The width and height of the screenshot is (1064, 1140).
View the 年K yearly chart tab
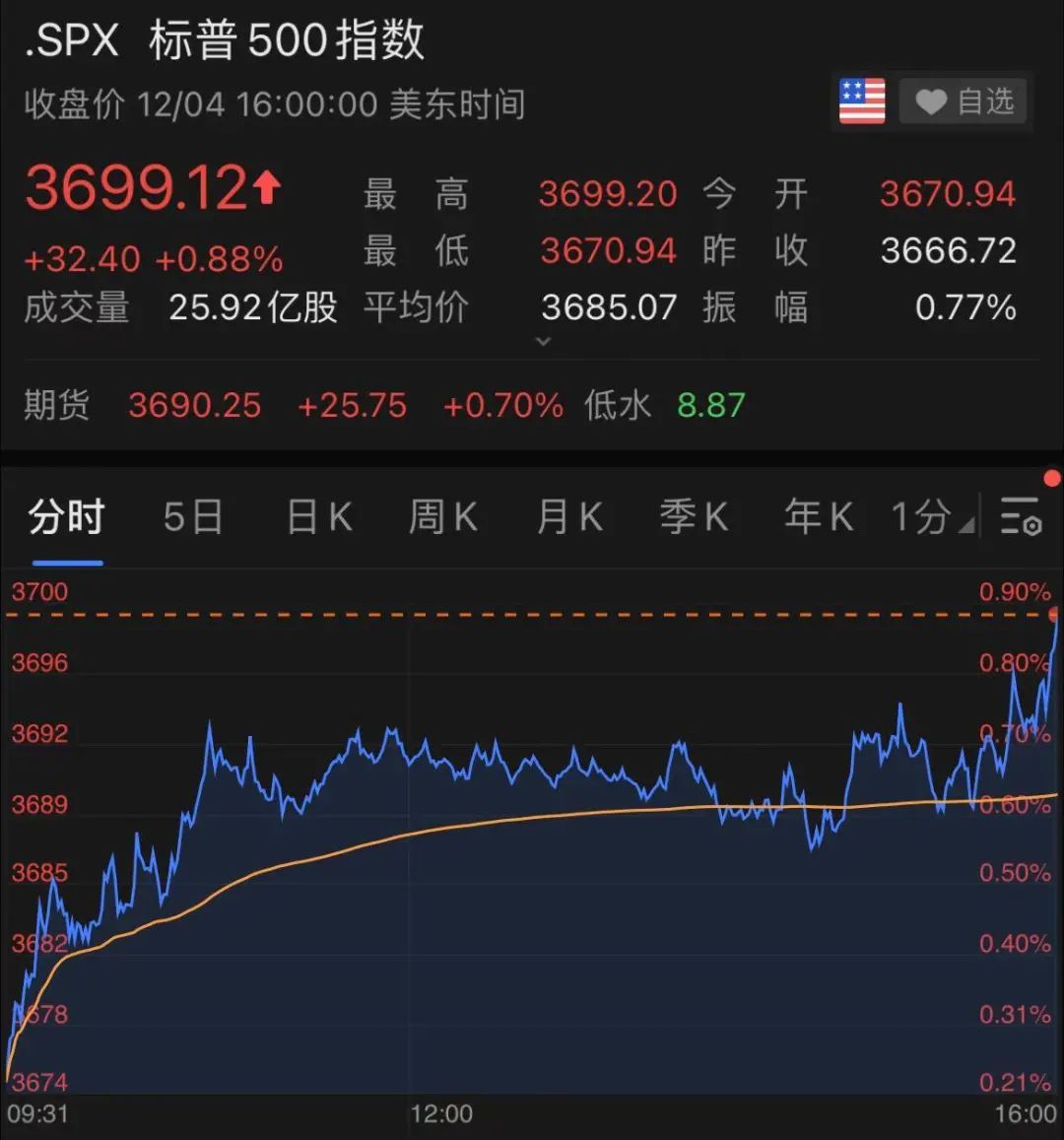(x=819, y=516)
